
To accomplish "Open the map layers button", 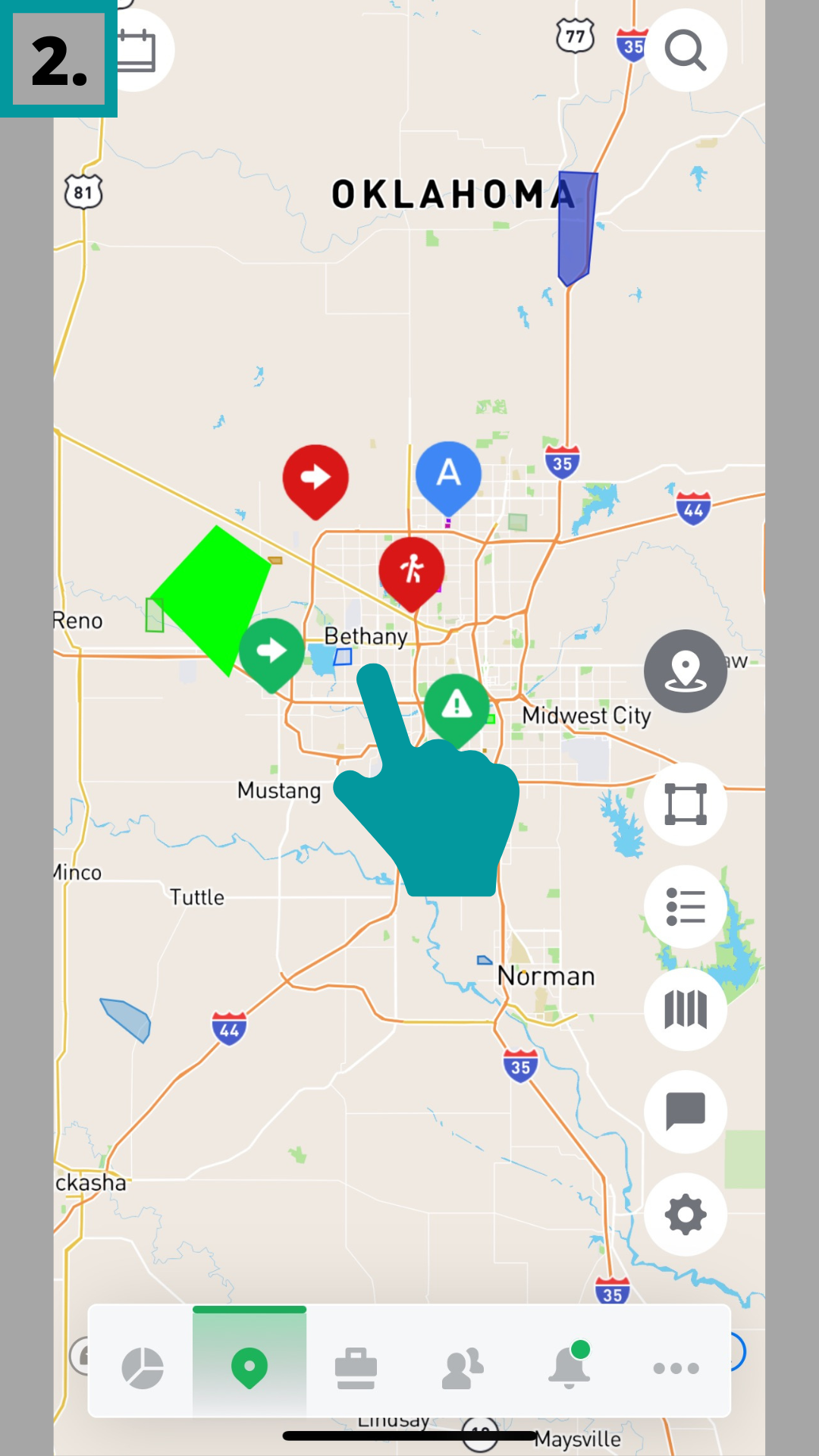I will [x=686, y=1009].
